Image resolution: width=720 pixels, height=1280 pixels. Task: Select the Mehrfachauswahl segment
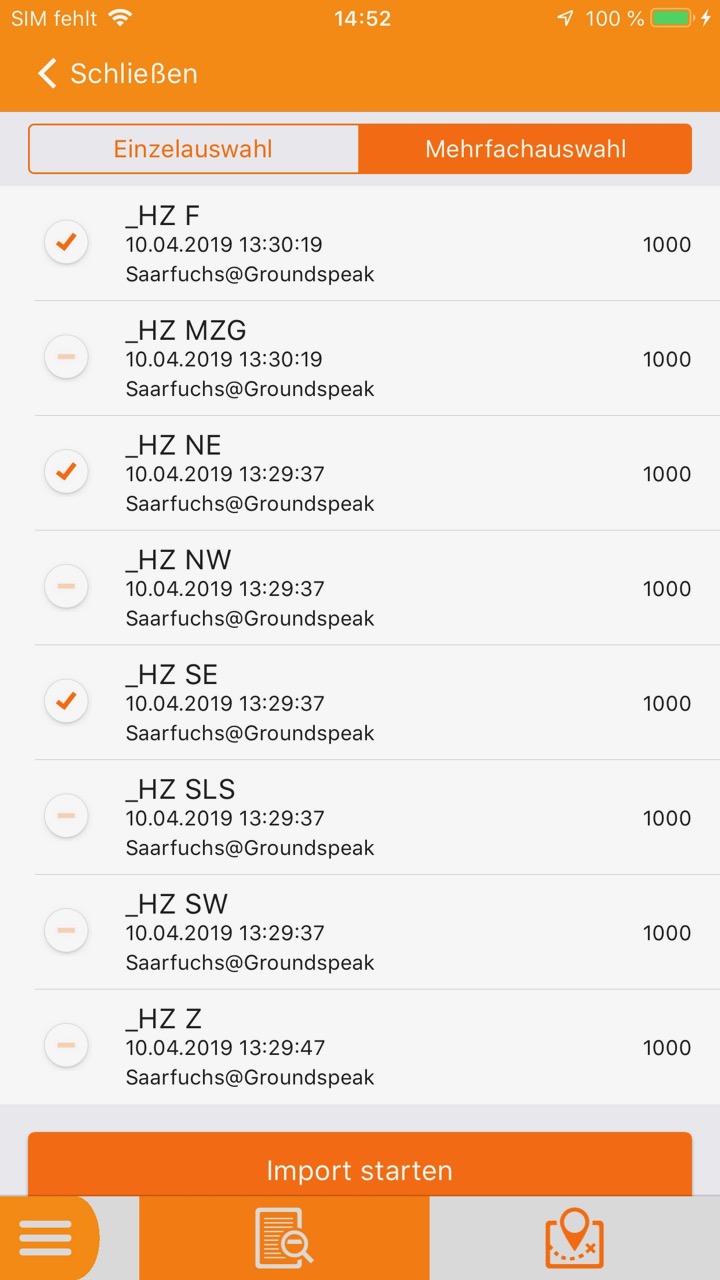[525, 149]
